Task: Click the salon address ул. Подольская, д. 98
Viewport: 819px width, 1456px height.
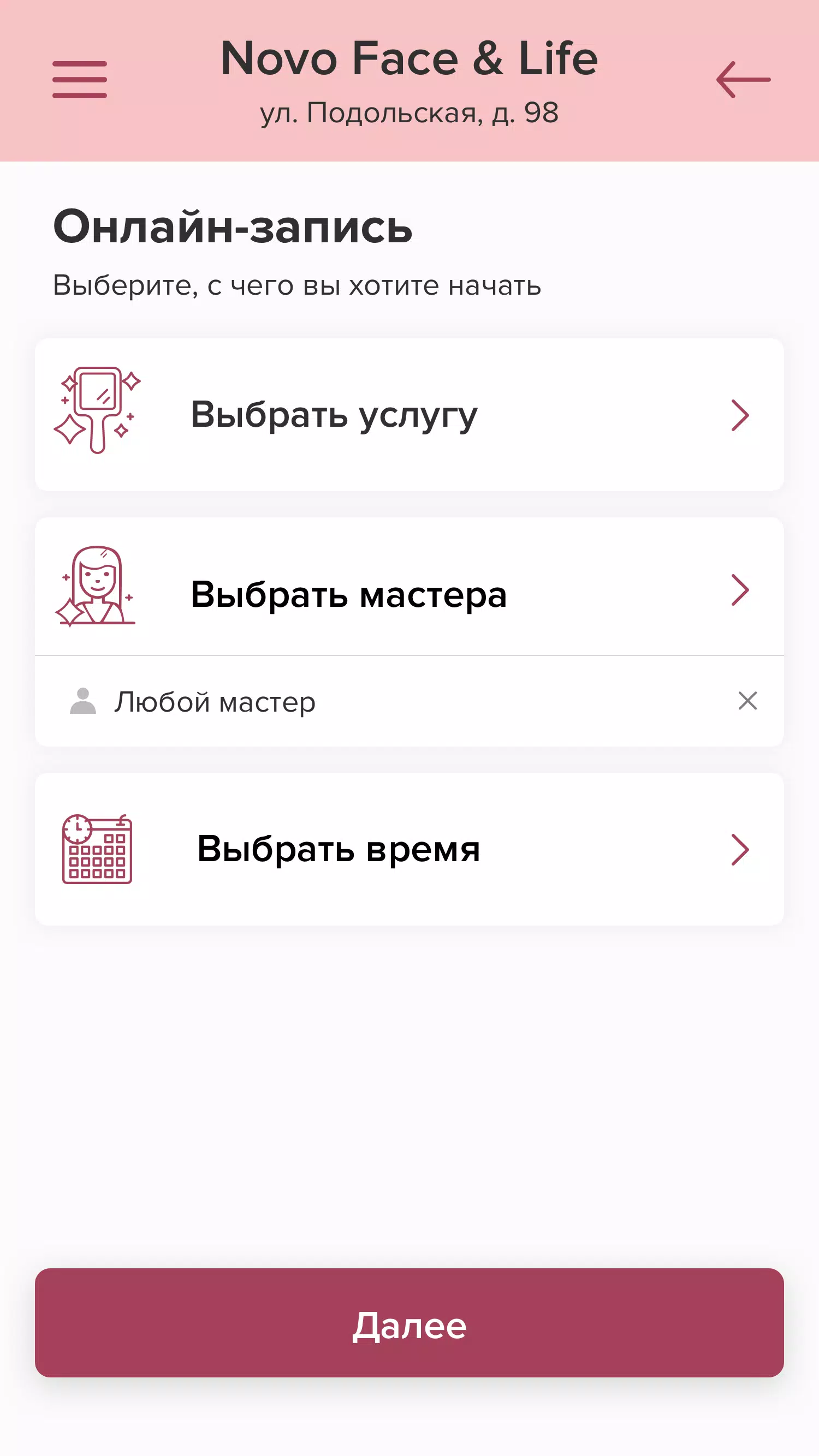Action: [410, 112]
